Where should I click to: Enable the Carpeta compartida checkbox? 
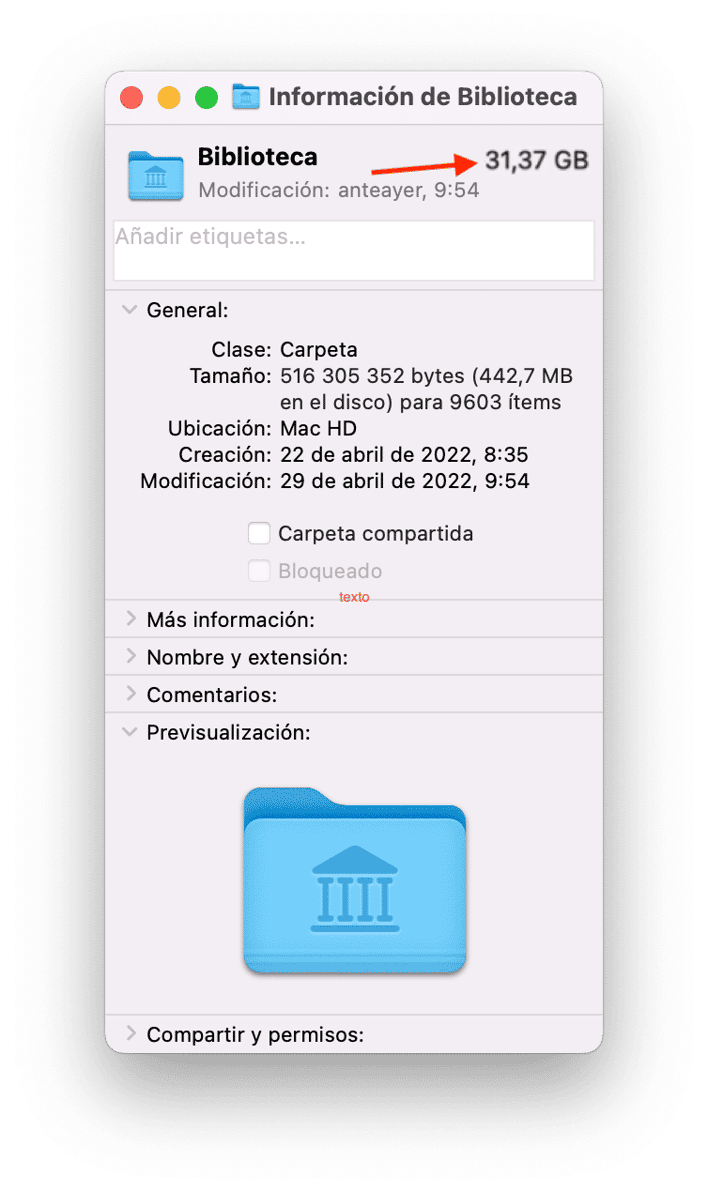click(259, 533)
